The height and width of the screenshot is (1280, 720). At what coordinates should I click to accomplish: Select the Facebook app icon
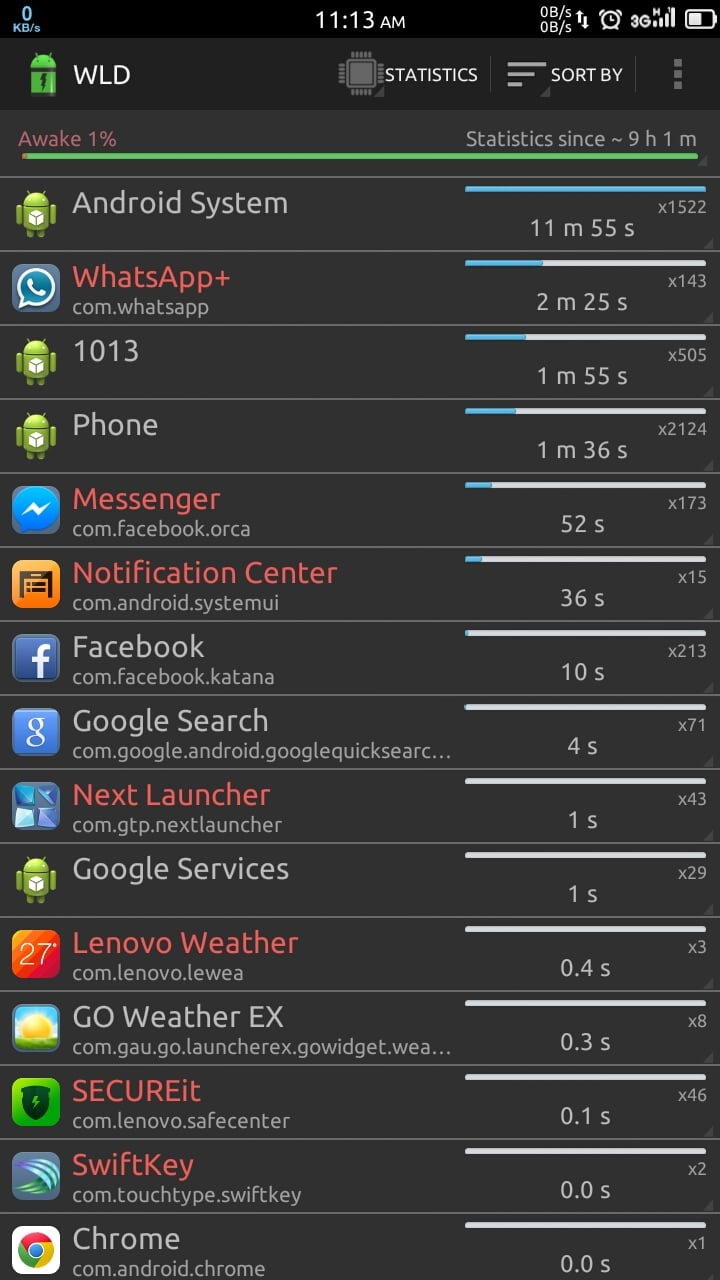pos(35,657)
